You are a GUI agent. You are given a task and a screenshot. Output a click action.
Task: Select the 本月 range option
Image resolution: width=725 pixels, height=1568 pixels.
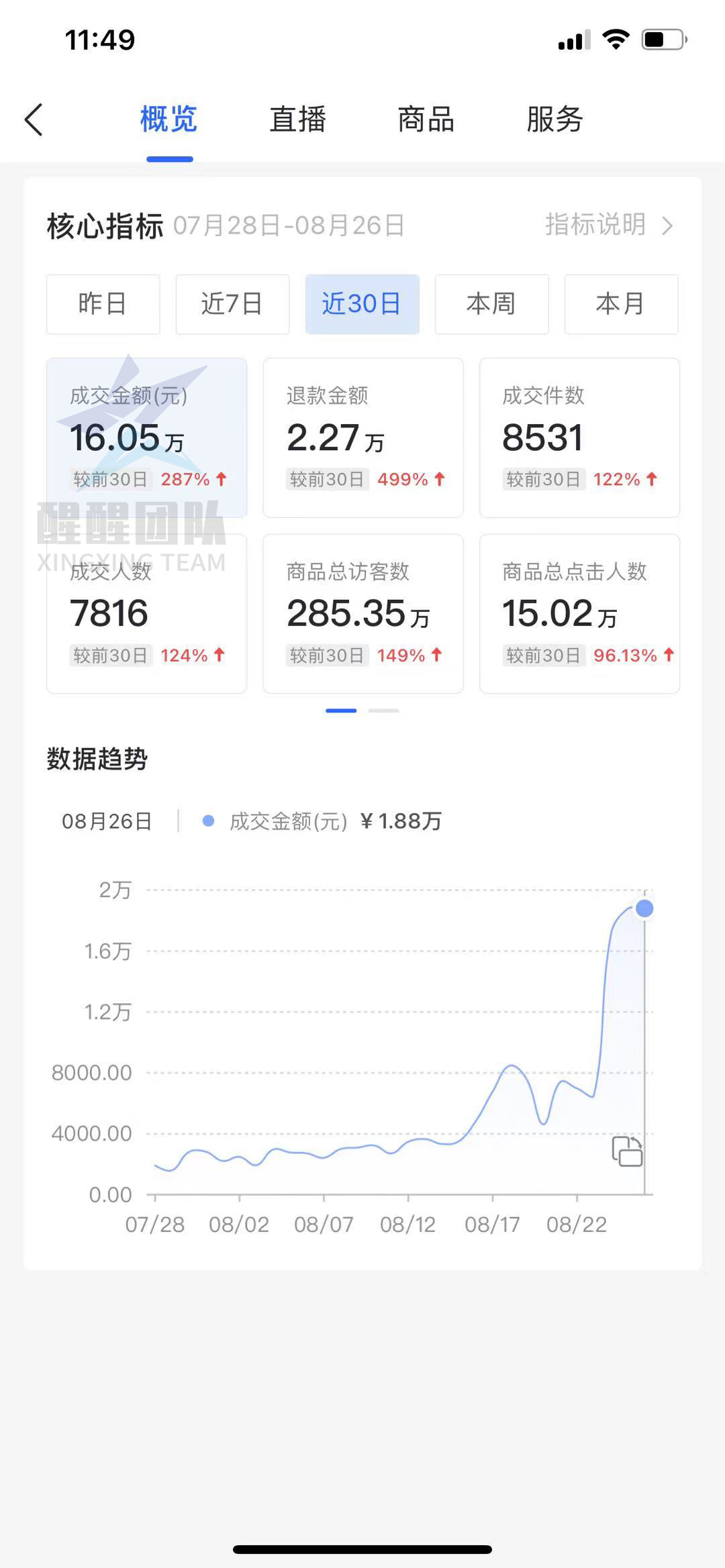pyautogui.click(x=620, y=304)
